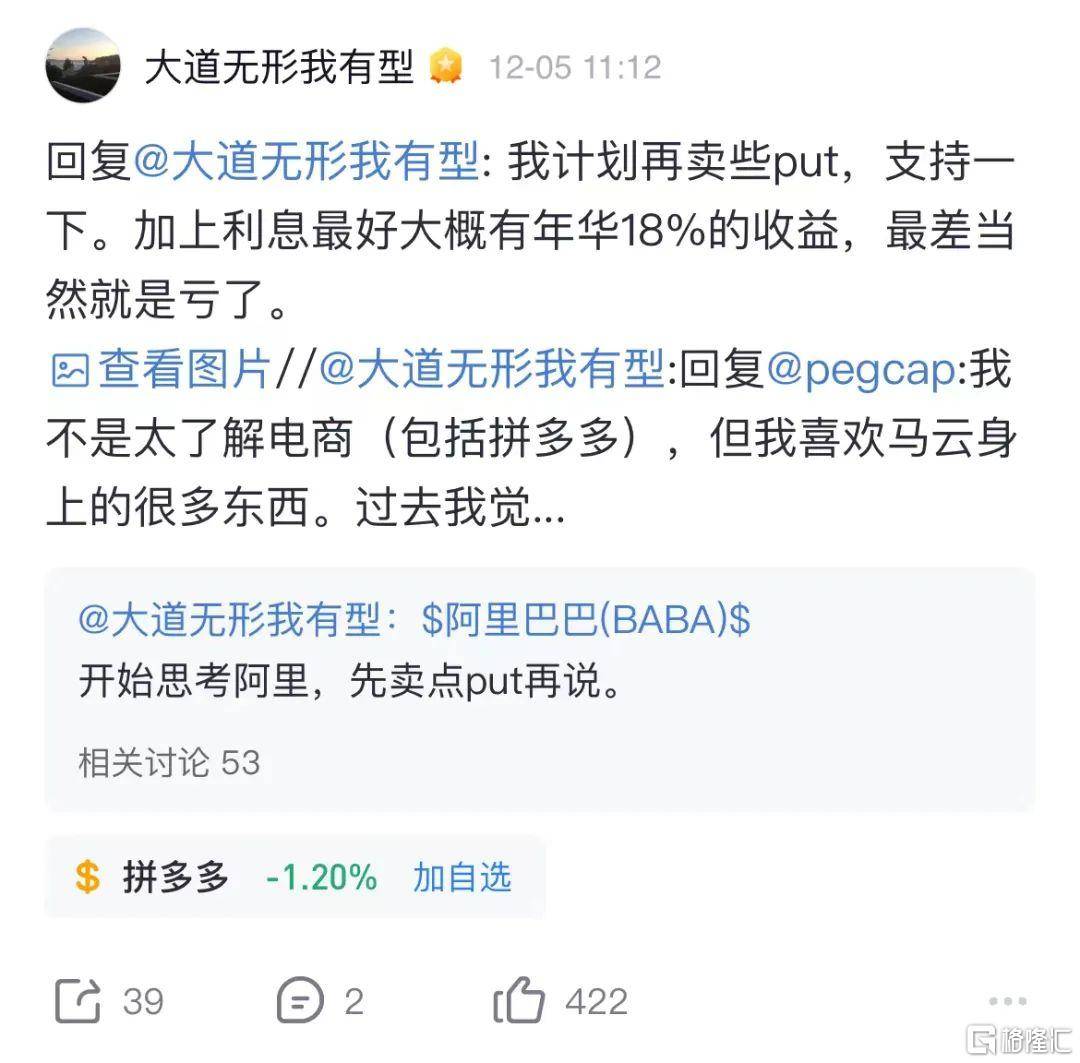
Task: Open the three-dot overflow menu
Action: coord(1006,1001)
